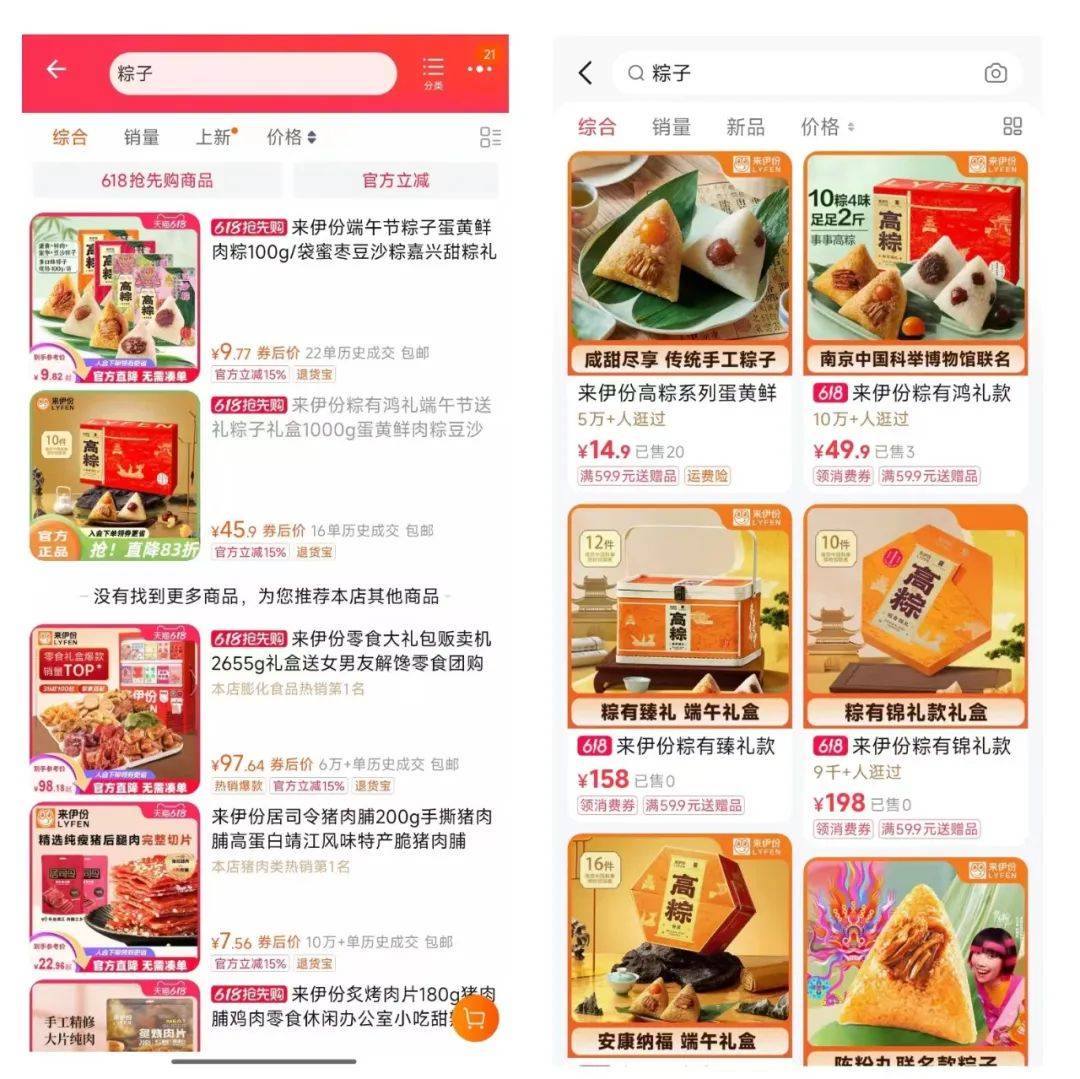Open the orange floating shopping cart button
Screen dimensions: 1080x1079
tap(475, 1018)
